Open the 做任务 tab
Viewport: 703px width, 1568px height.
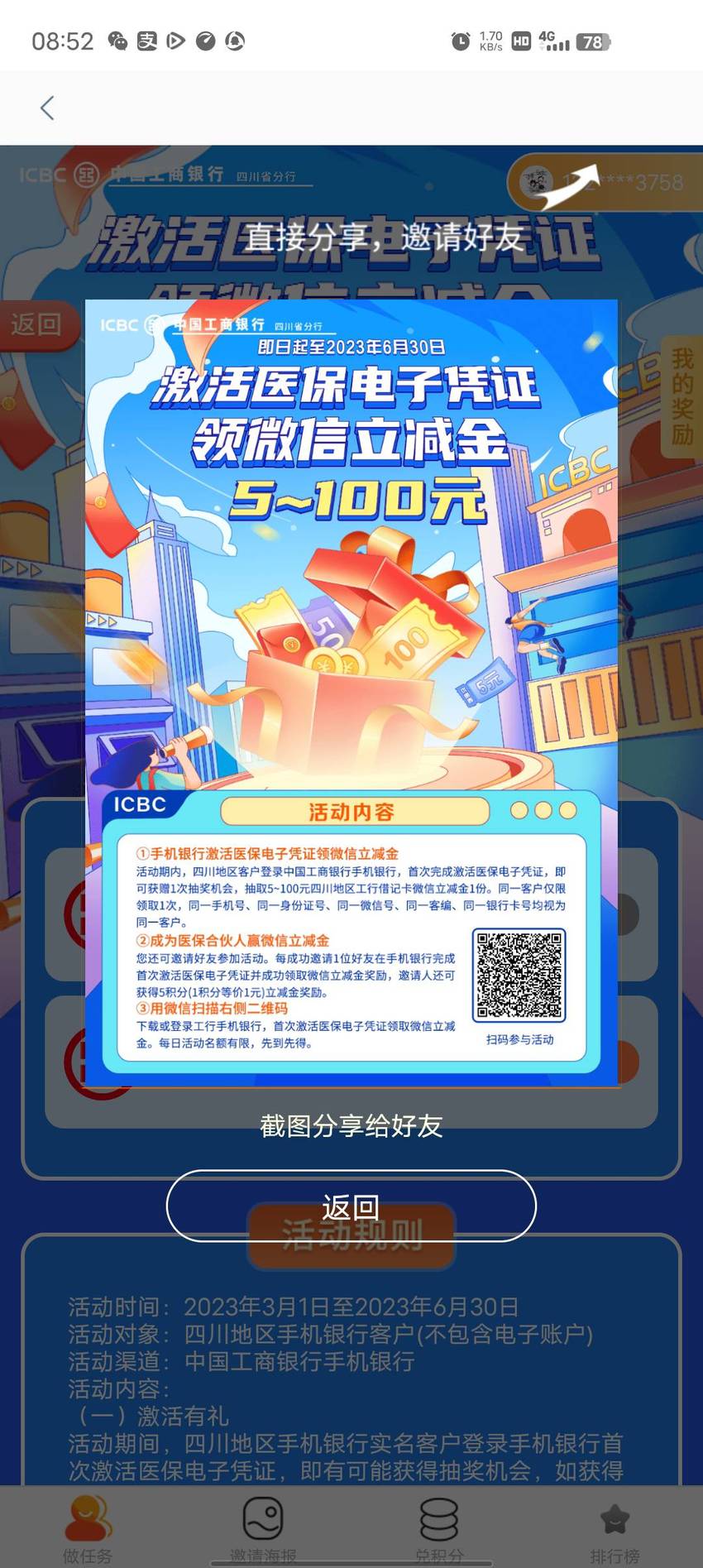click(88, 1529)
